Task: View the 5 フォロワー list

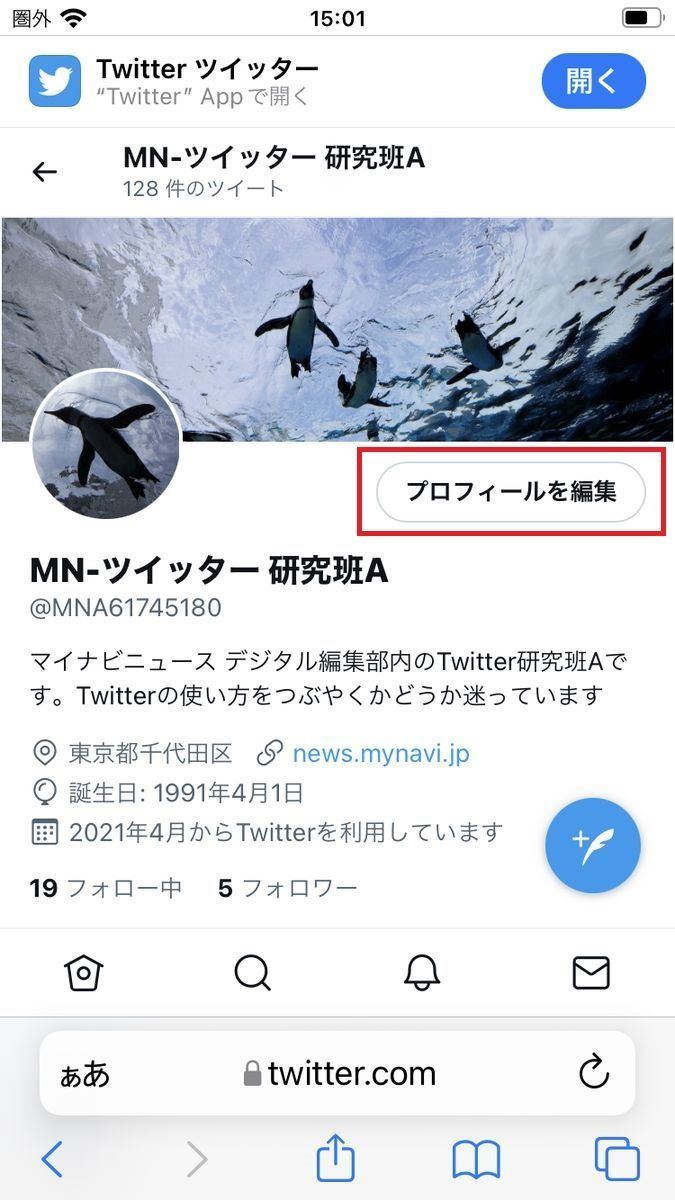Action: click(x=288, y=888)
